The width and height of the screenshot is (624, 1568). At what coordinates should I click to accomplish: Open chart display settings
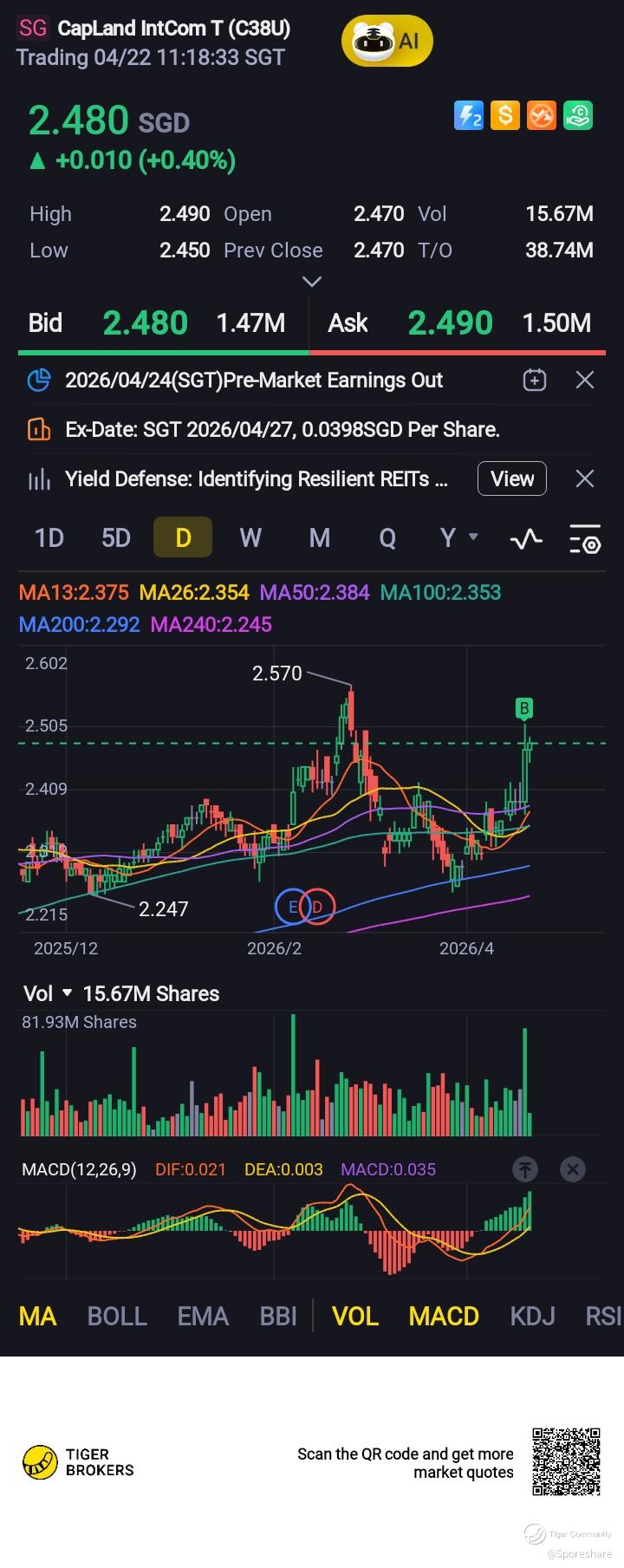584,539
